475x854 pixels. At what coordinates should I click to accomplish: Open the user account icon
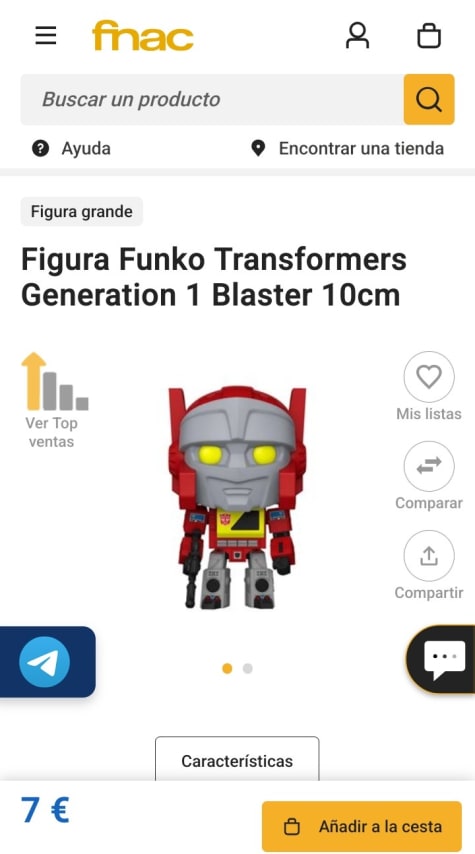click(x=357, y=35)
